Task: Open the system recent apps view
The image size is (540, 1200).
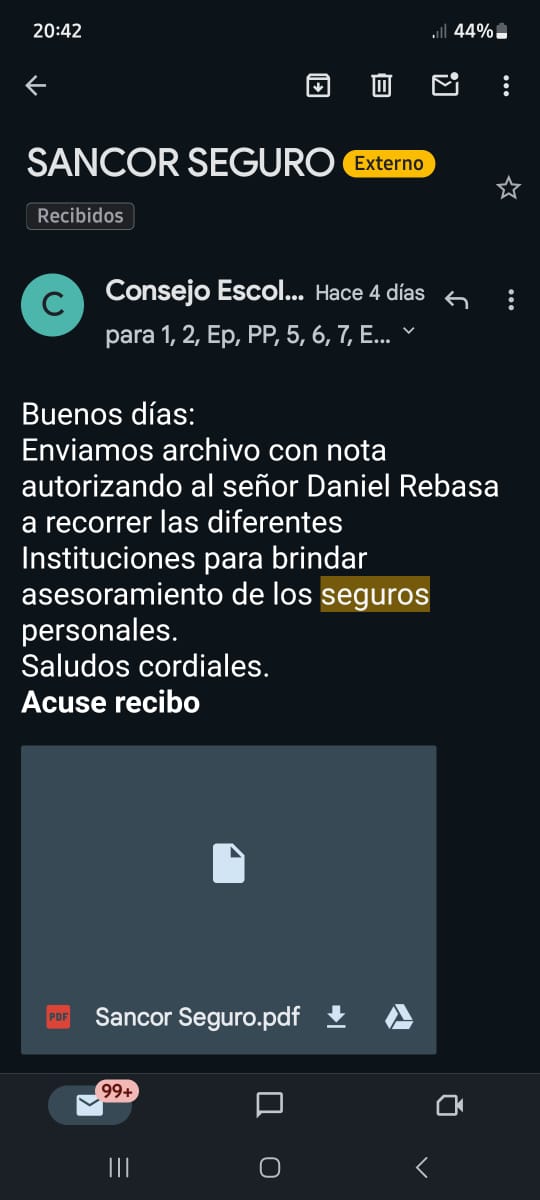Action: click(x=119, y=1167)
